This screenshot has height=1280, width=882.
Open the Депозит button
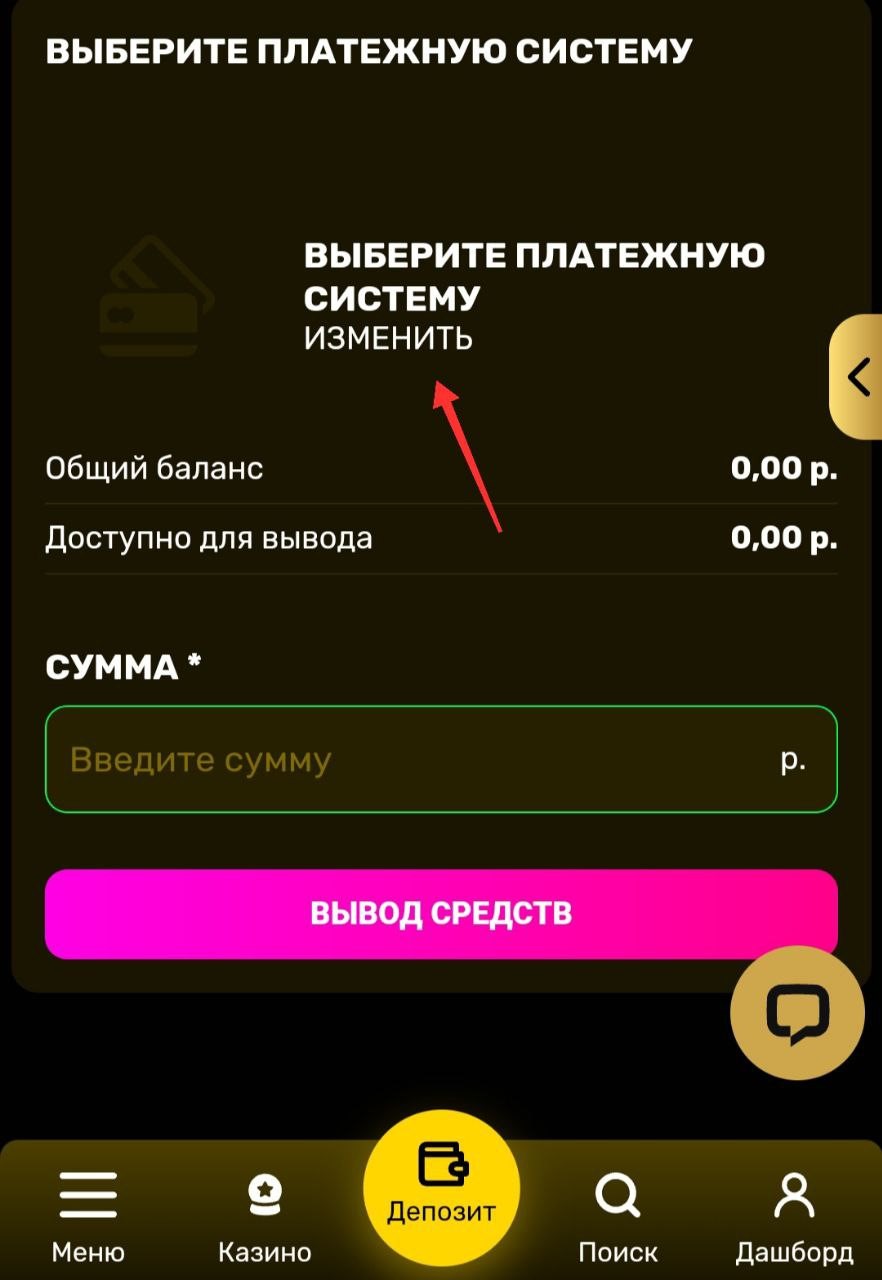[x=441, y=1186]
